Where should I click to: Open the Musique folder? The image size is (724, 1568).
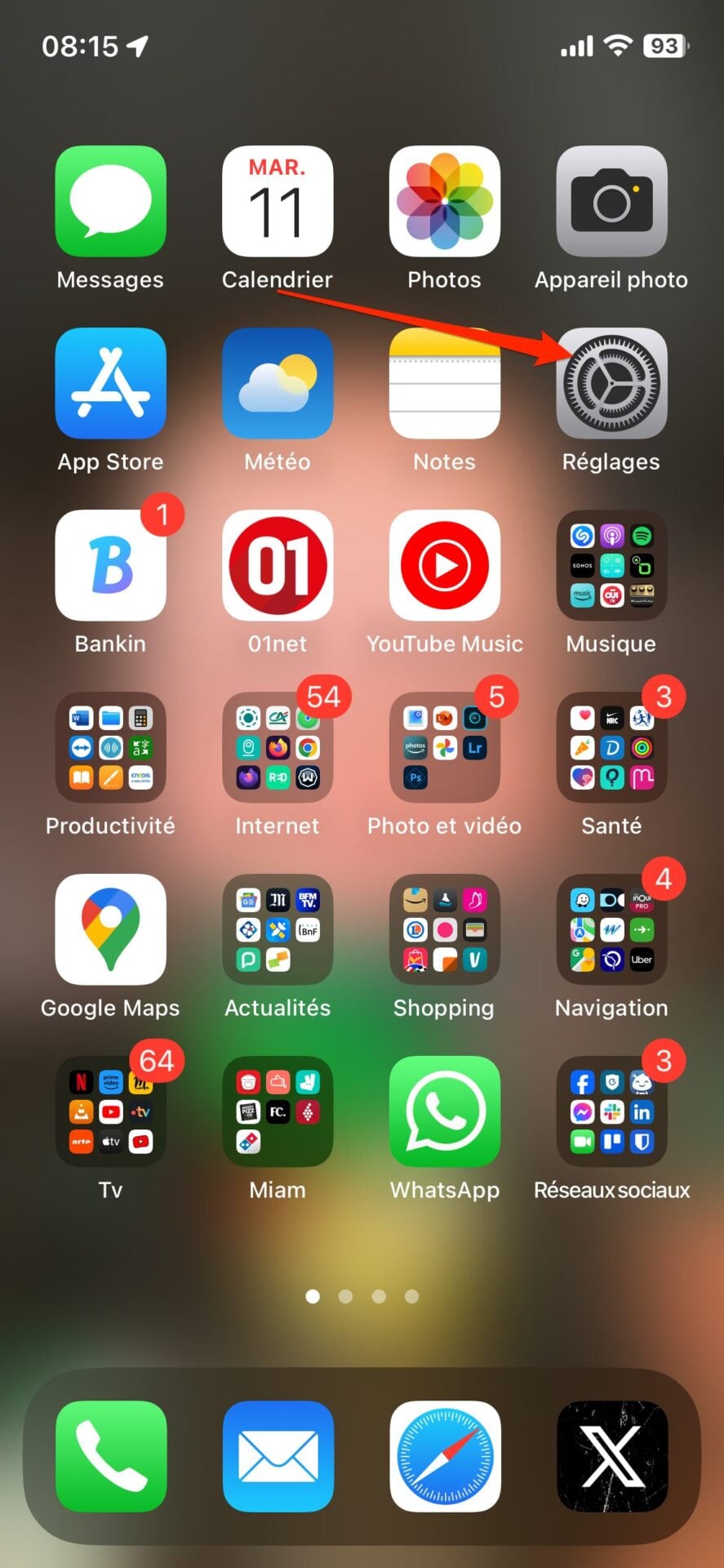611,565
